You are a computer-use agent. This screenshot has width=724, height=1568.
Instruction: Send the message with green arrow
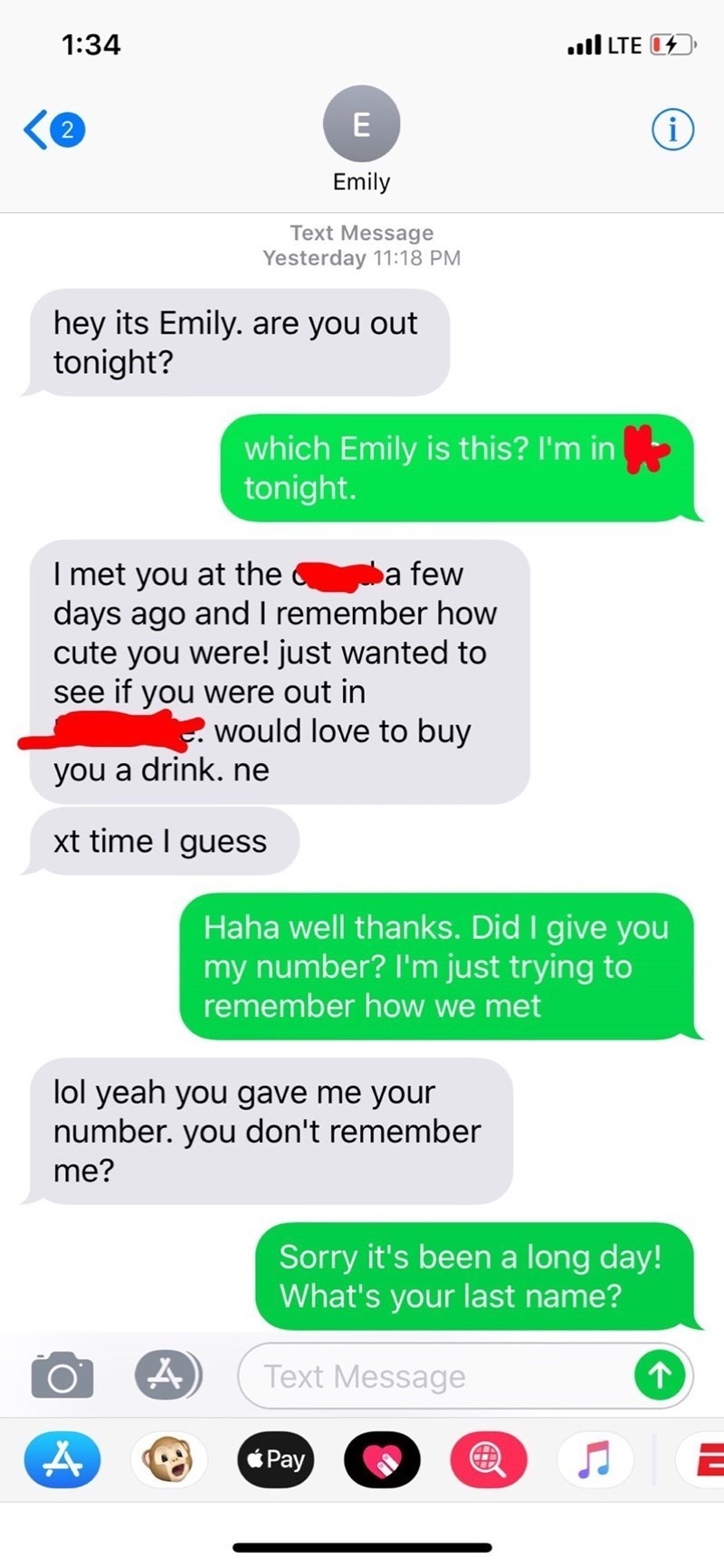660,1376
